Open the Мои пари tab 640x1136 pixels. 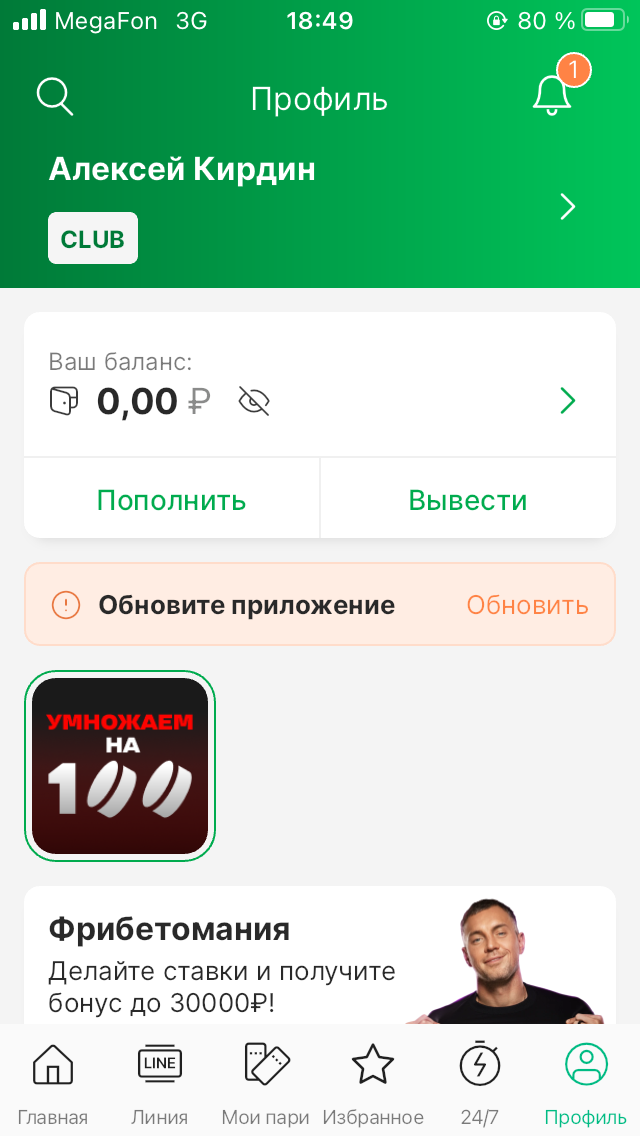[x=267, y=1081]
